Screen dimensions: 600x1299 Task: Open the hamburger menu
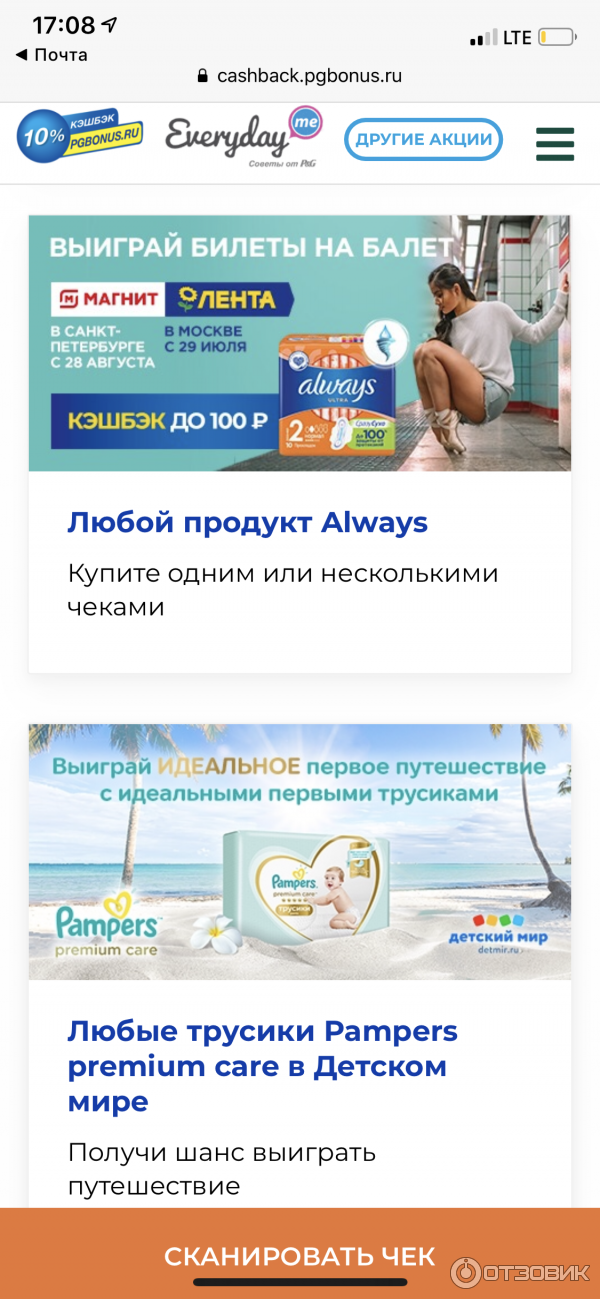(555, 143)
